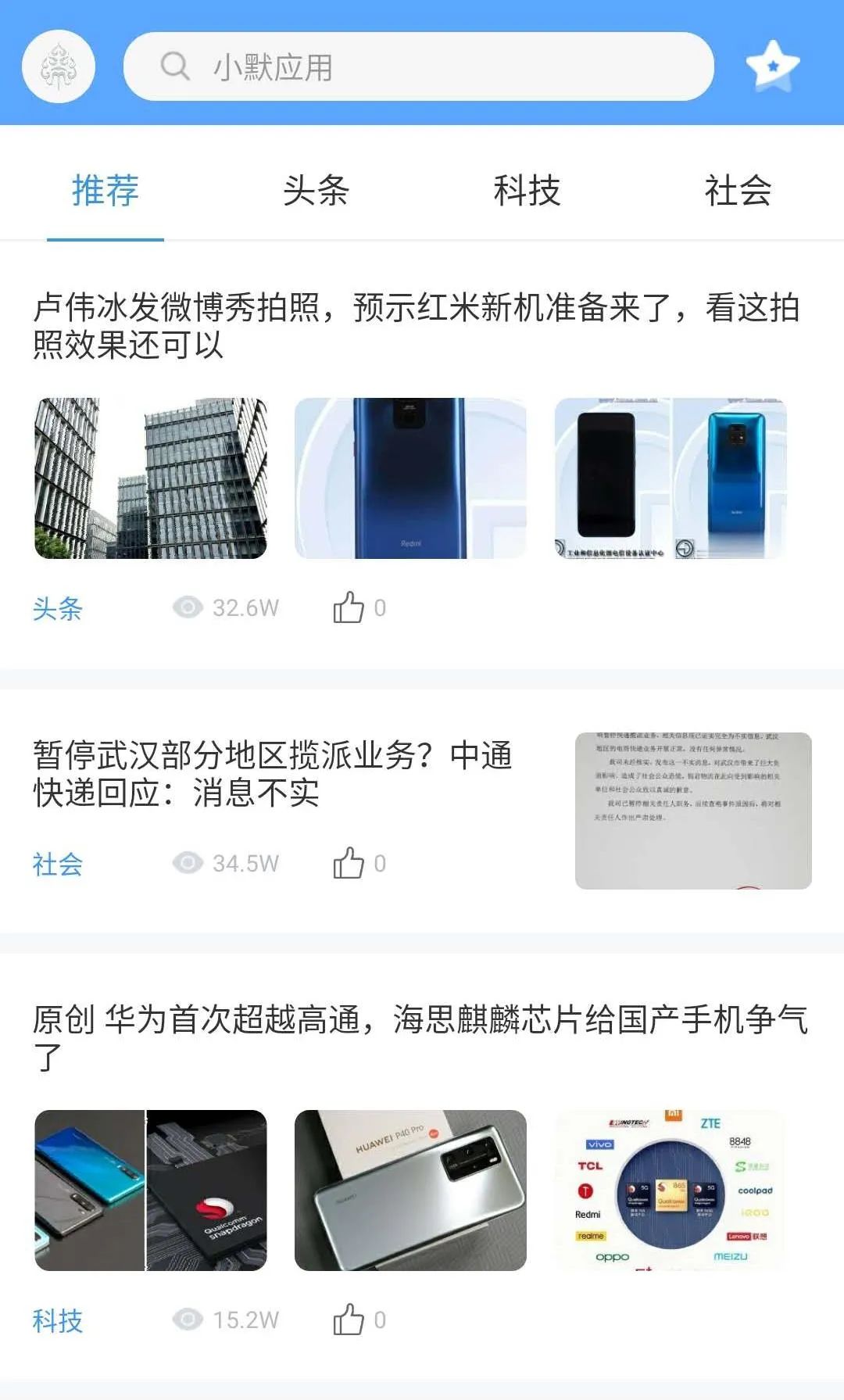Like the 华为首次超越高通 article
Image resolution: width=844 pixels, height=1400 pixels.
(349, 1319)
